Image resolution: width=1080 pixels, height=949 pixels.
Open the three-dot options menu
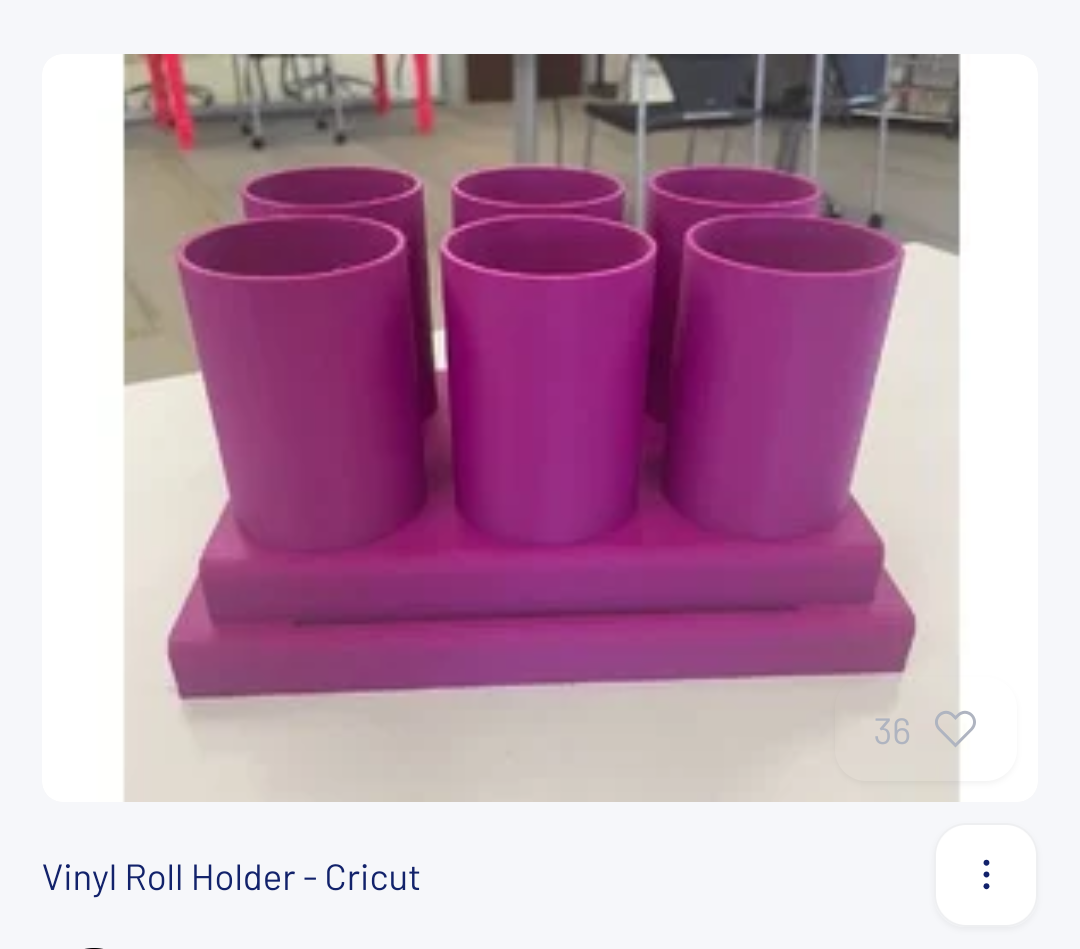pos(986,875)
